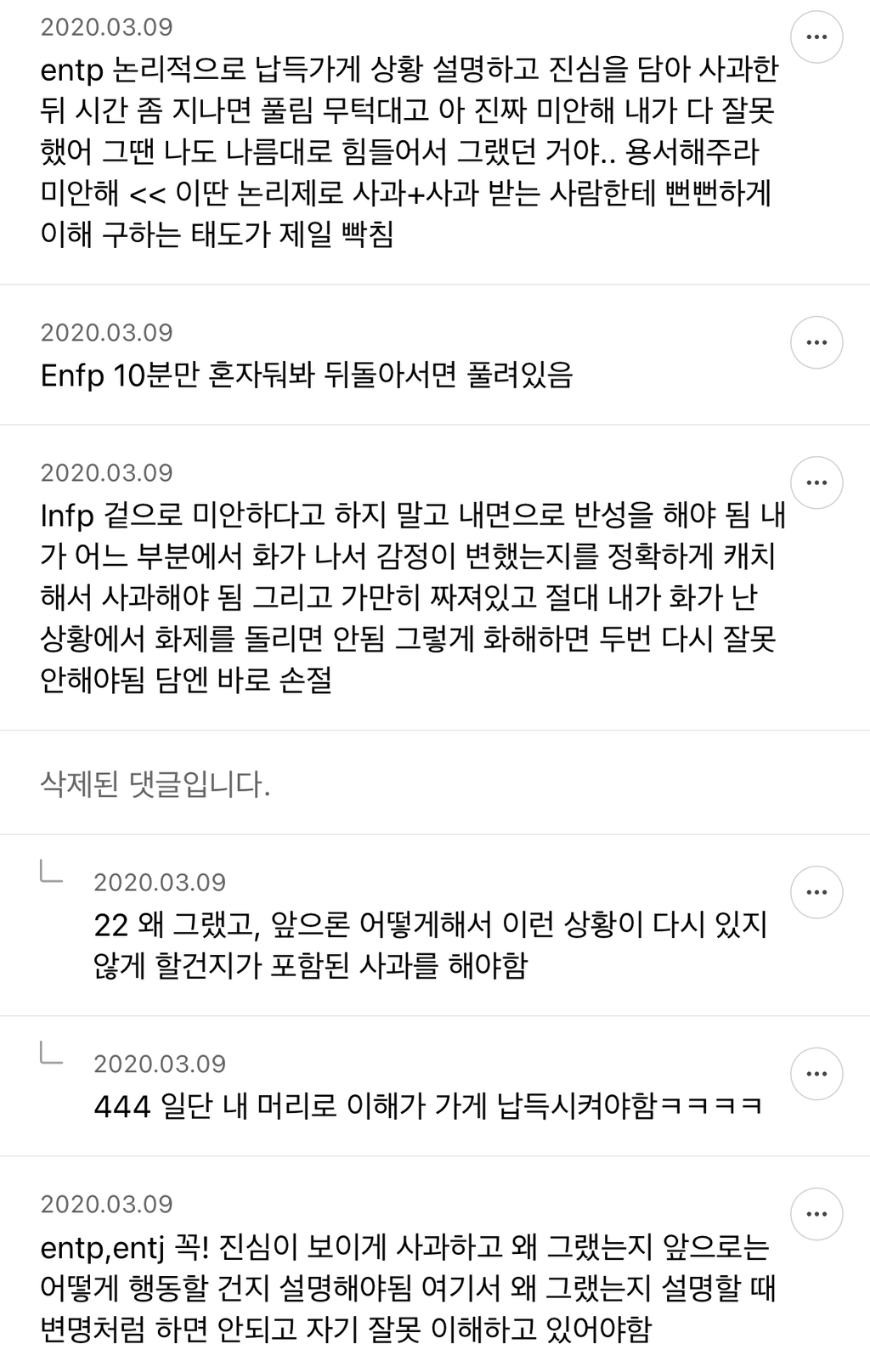Open the three-dot menu on the entp,entj comment

[x=816, y=1214]
